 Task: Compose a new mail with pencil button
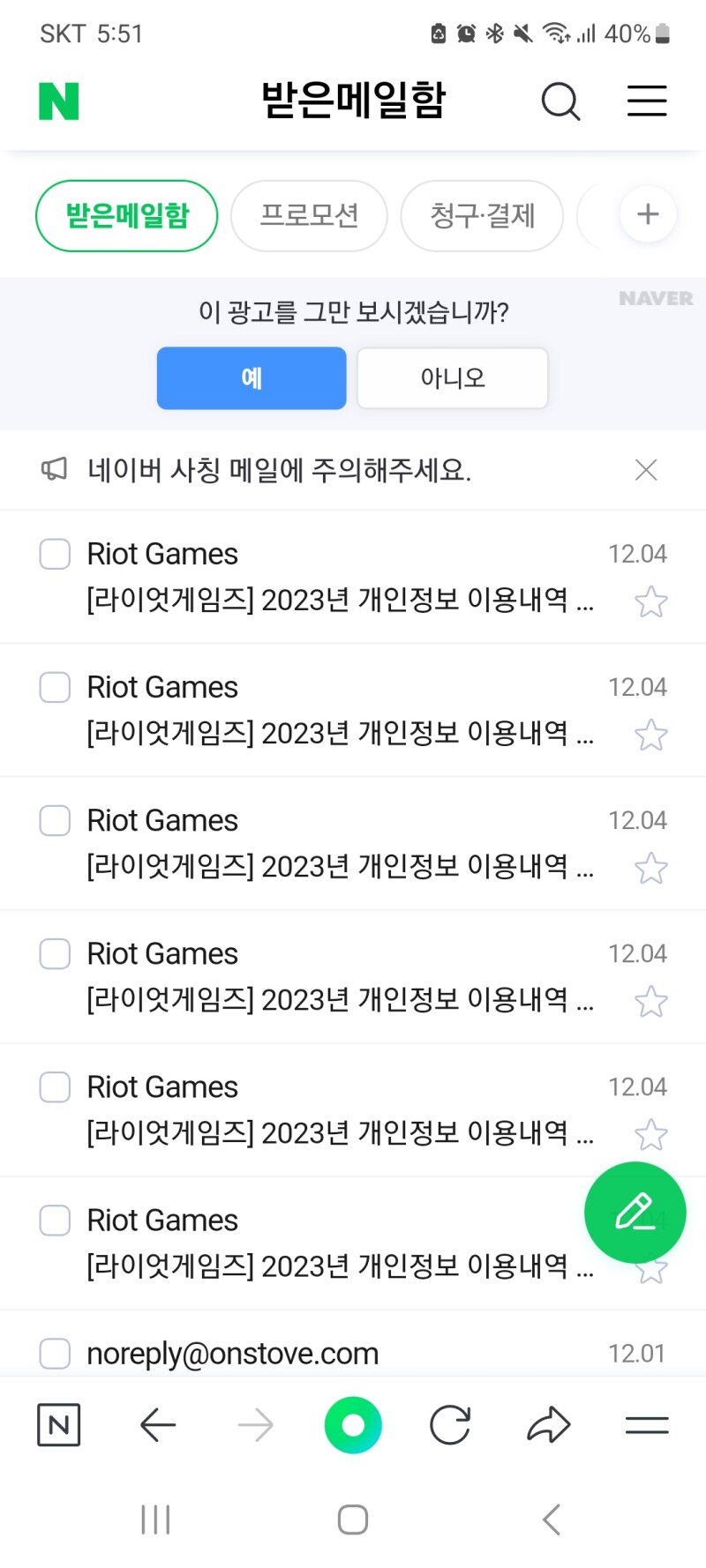click(x=635, y=1213)
